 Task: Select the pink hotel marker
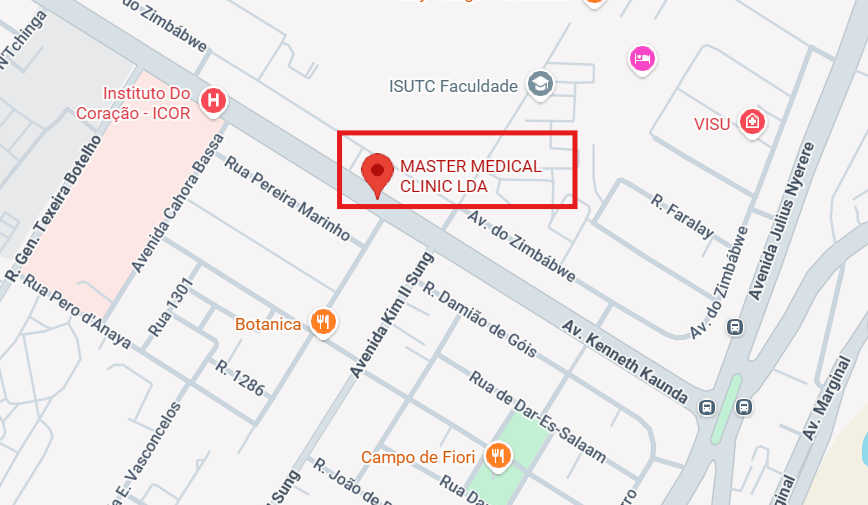pos(643,58)
